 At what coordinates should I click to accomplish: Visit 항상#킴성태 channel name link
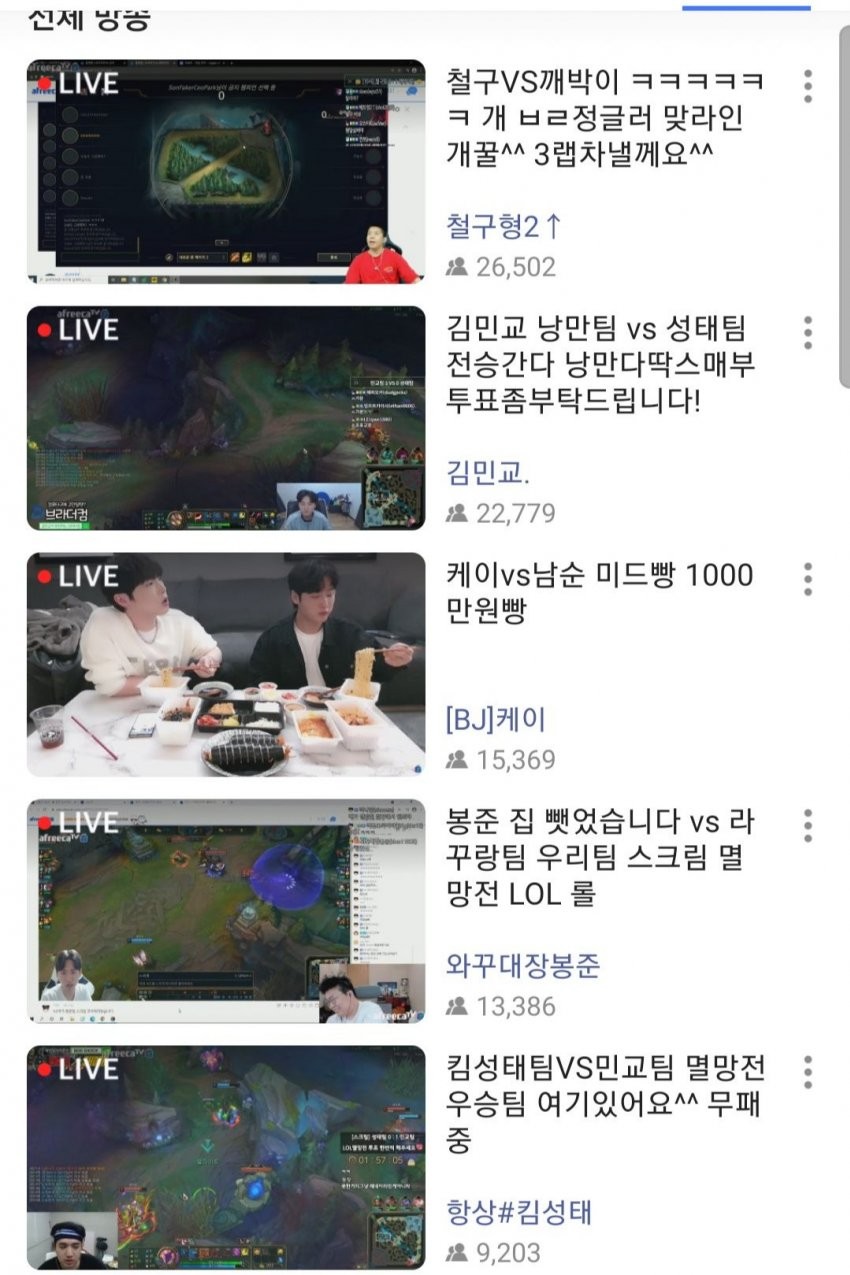click(518, 1212)
